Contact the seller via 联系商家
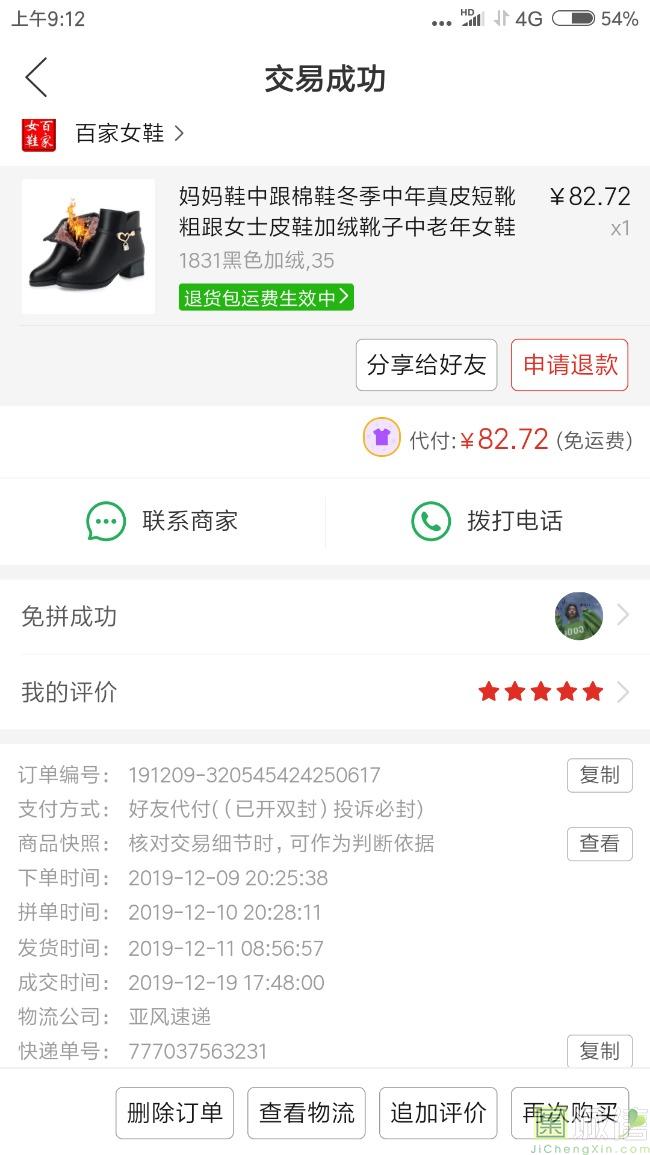650x1155 pixels. [x=162, y=521]
